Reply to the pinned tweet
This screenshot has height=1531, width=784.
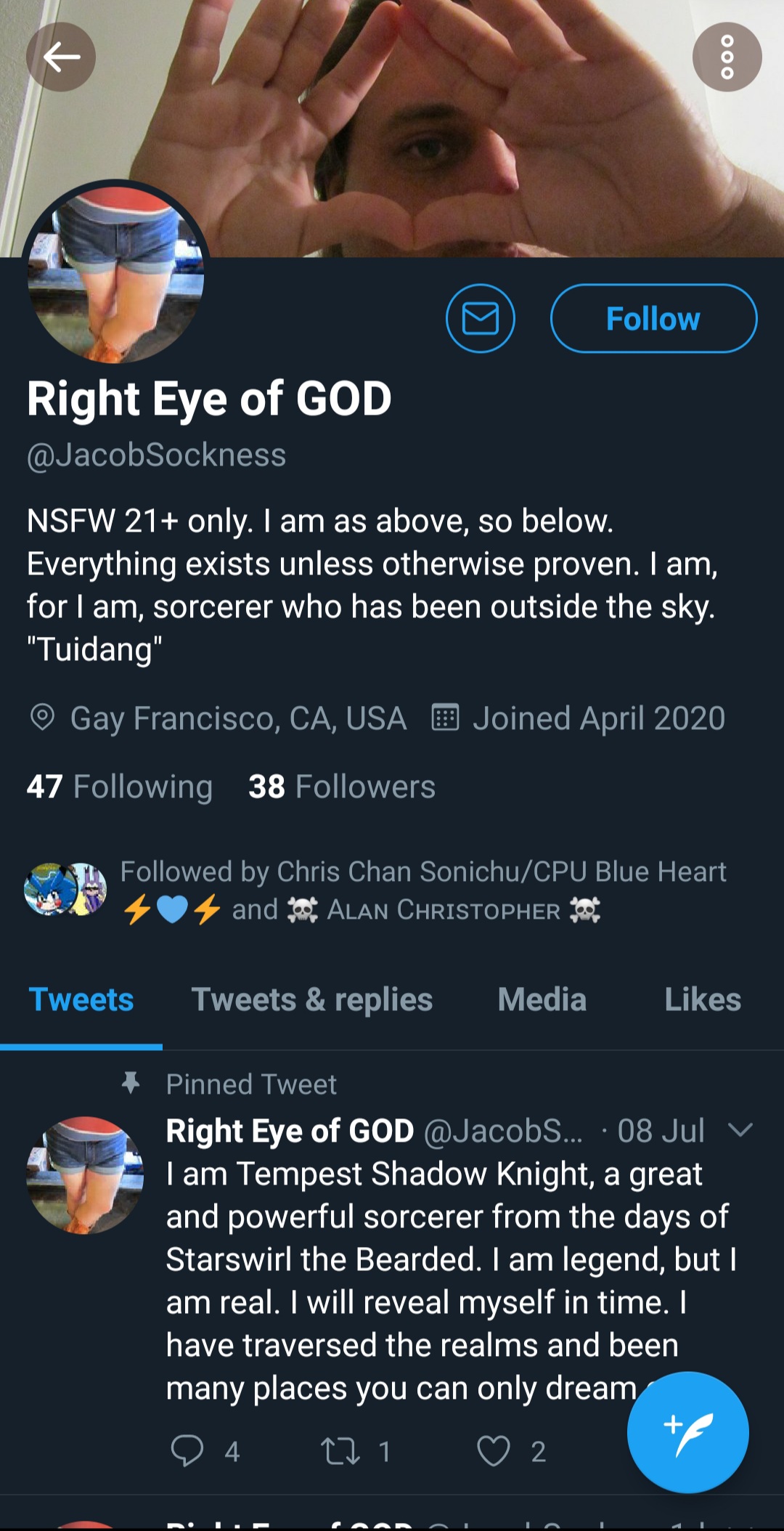point(187,1450)
